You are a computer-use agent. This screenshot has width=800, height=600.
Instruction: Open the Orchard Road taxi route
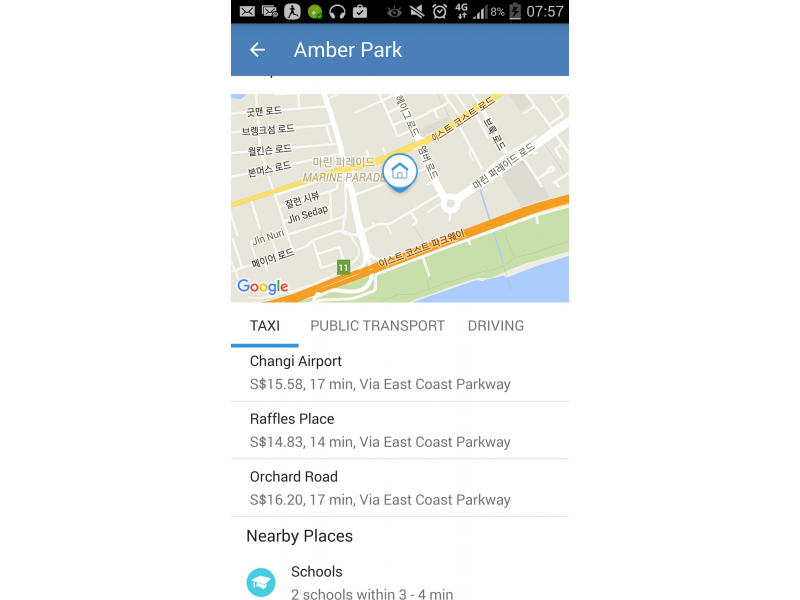pyautogui.click(x=399, y=488)
